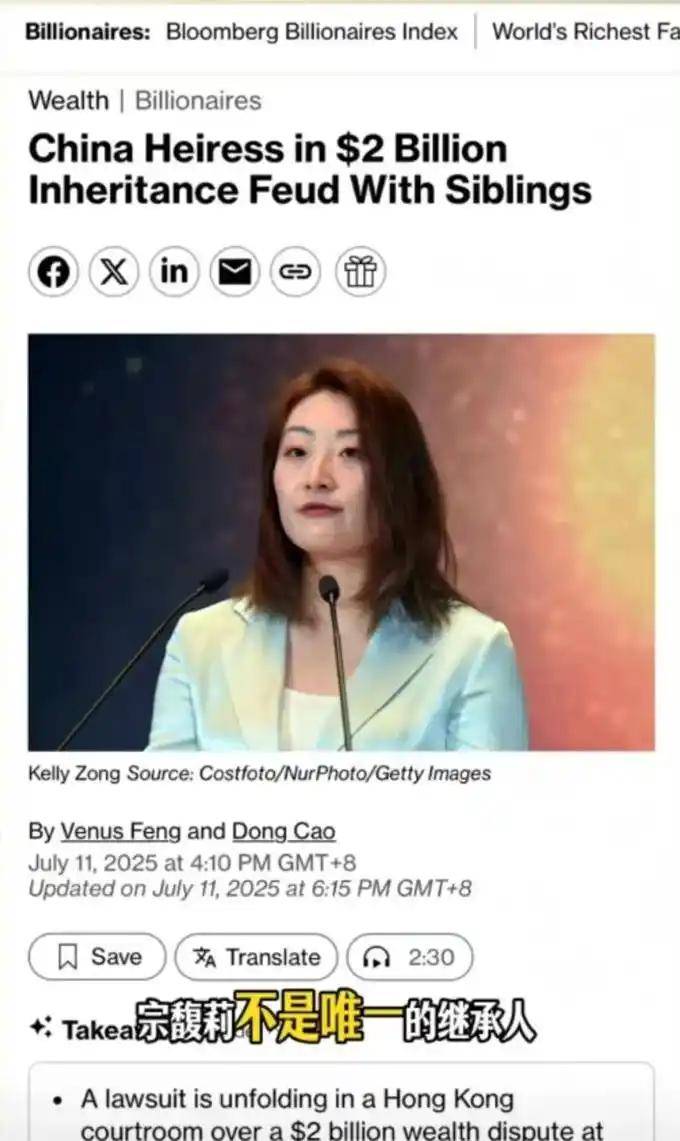
Task: Share the article on X
Action: tap(114, 272)
